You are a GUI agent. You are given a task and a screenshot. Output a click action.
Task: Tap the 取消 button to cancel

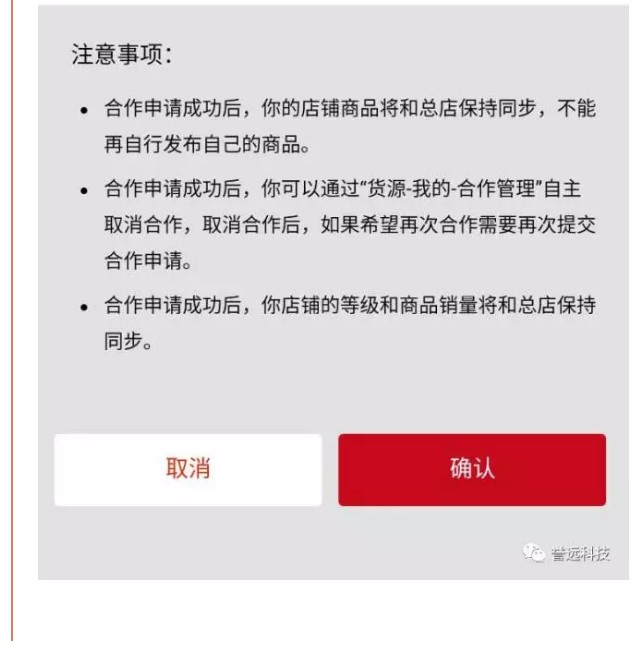tap(188, 469)
